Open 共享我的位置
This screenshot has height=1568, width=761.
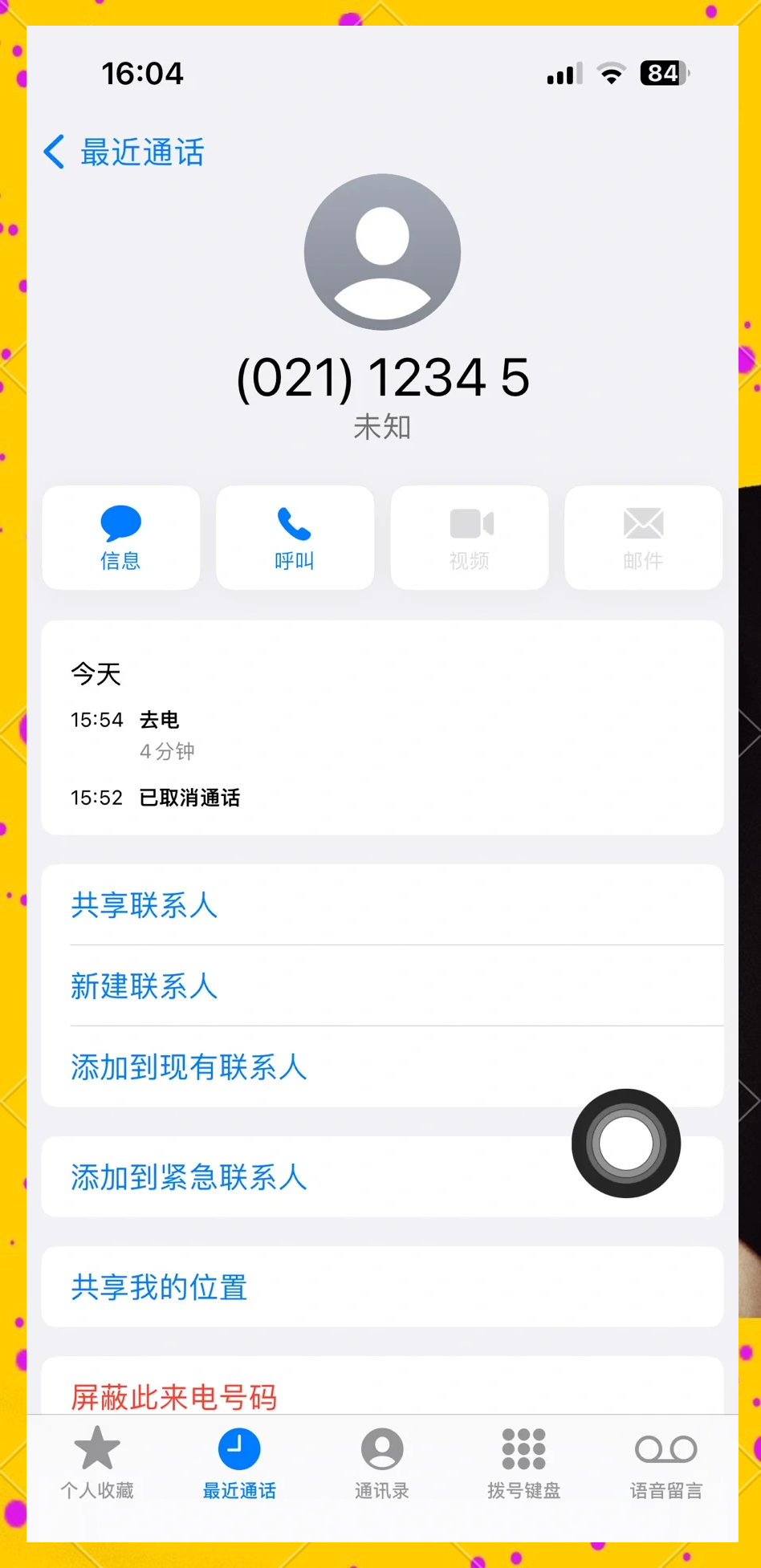coord(159,1287)
